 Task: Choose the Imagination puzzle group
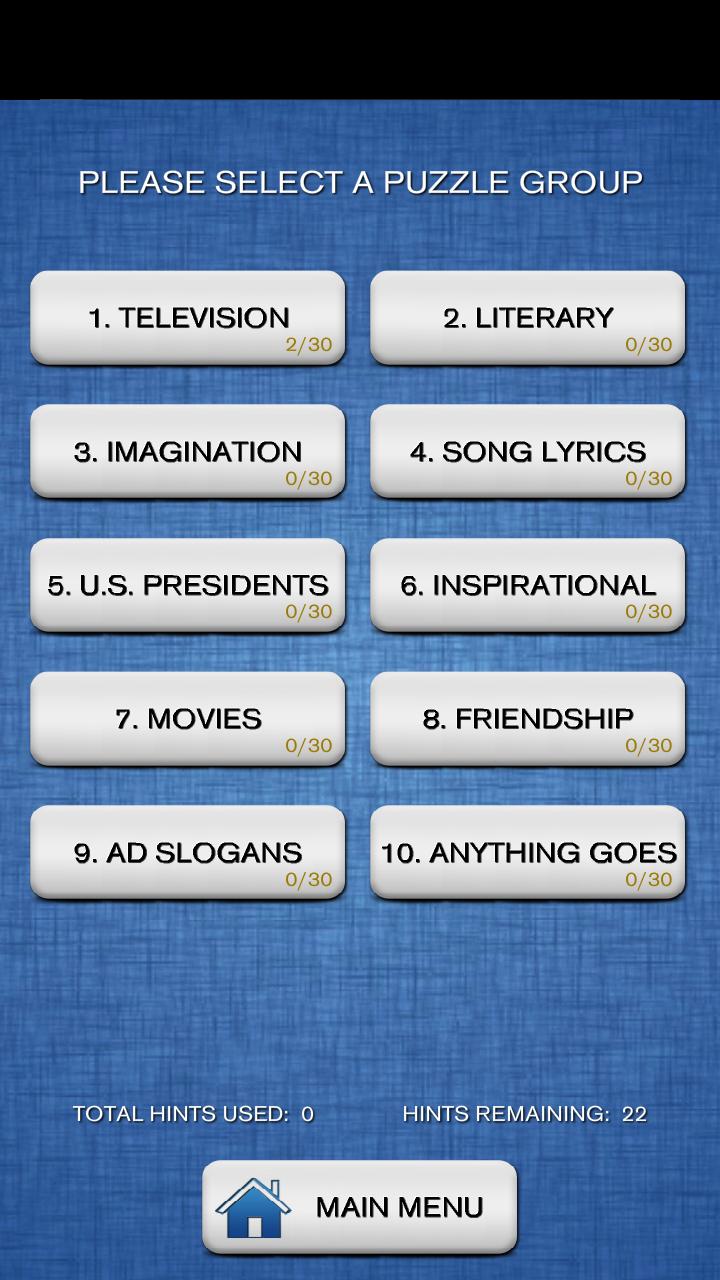coord(188,452)
